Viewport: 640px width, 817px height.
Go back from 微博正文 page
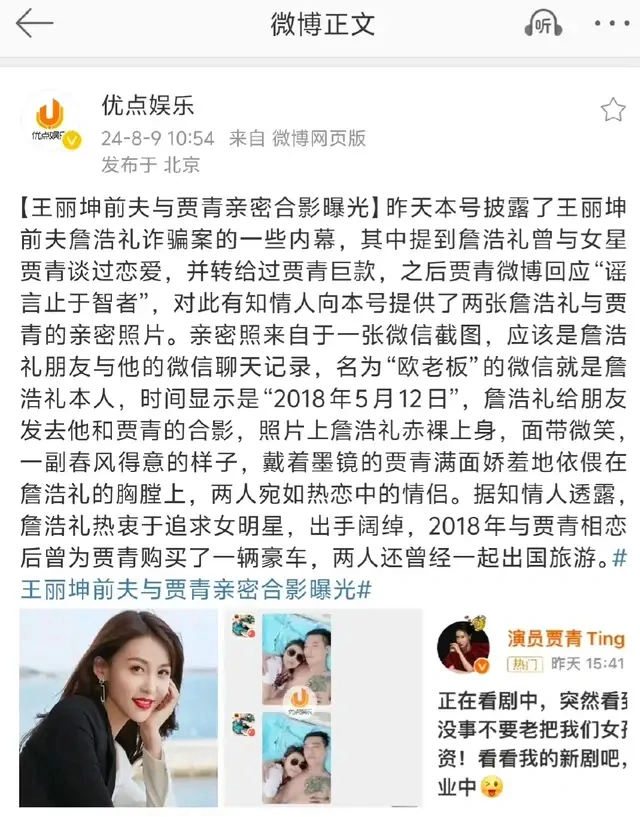[34, 24]
